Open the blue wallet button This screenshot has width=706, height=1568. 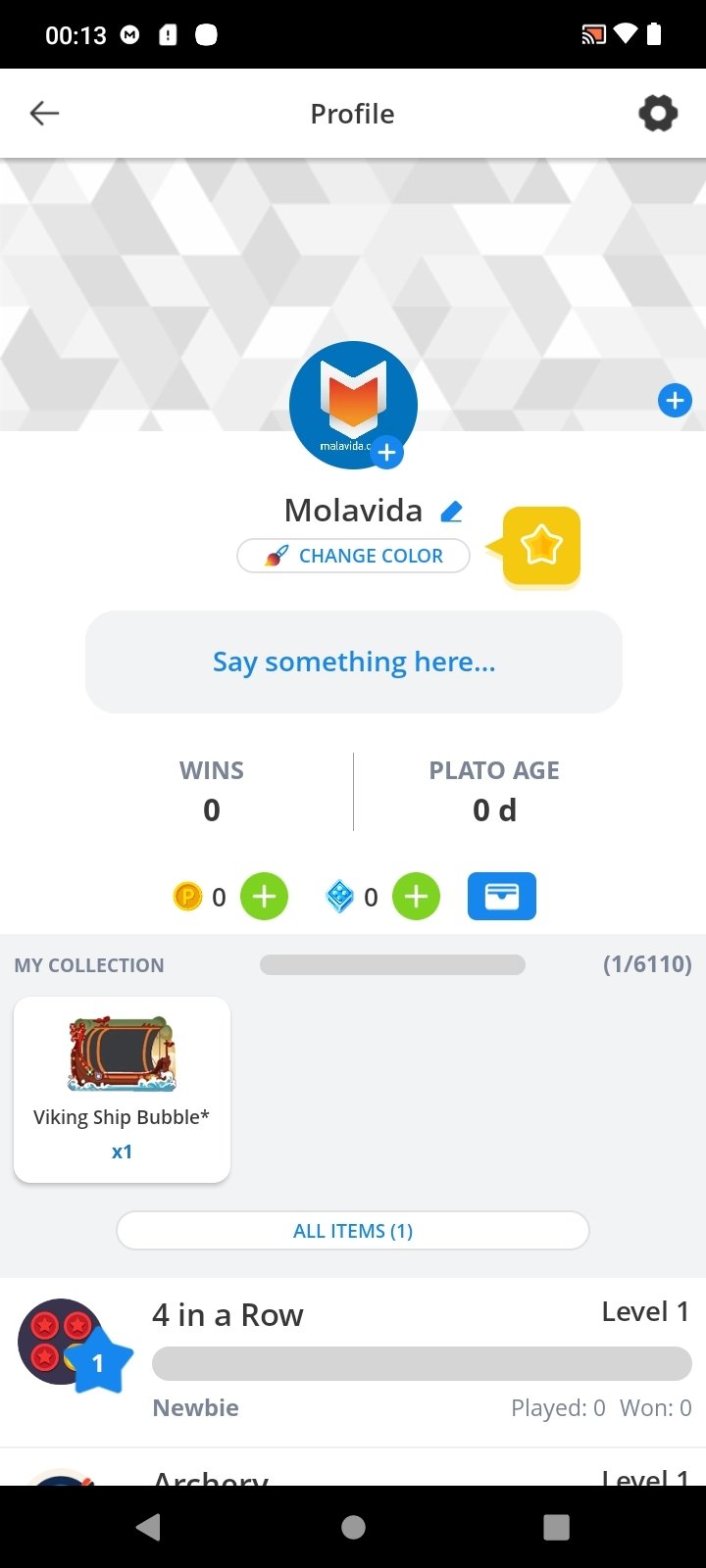[x=501, y=897]
